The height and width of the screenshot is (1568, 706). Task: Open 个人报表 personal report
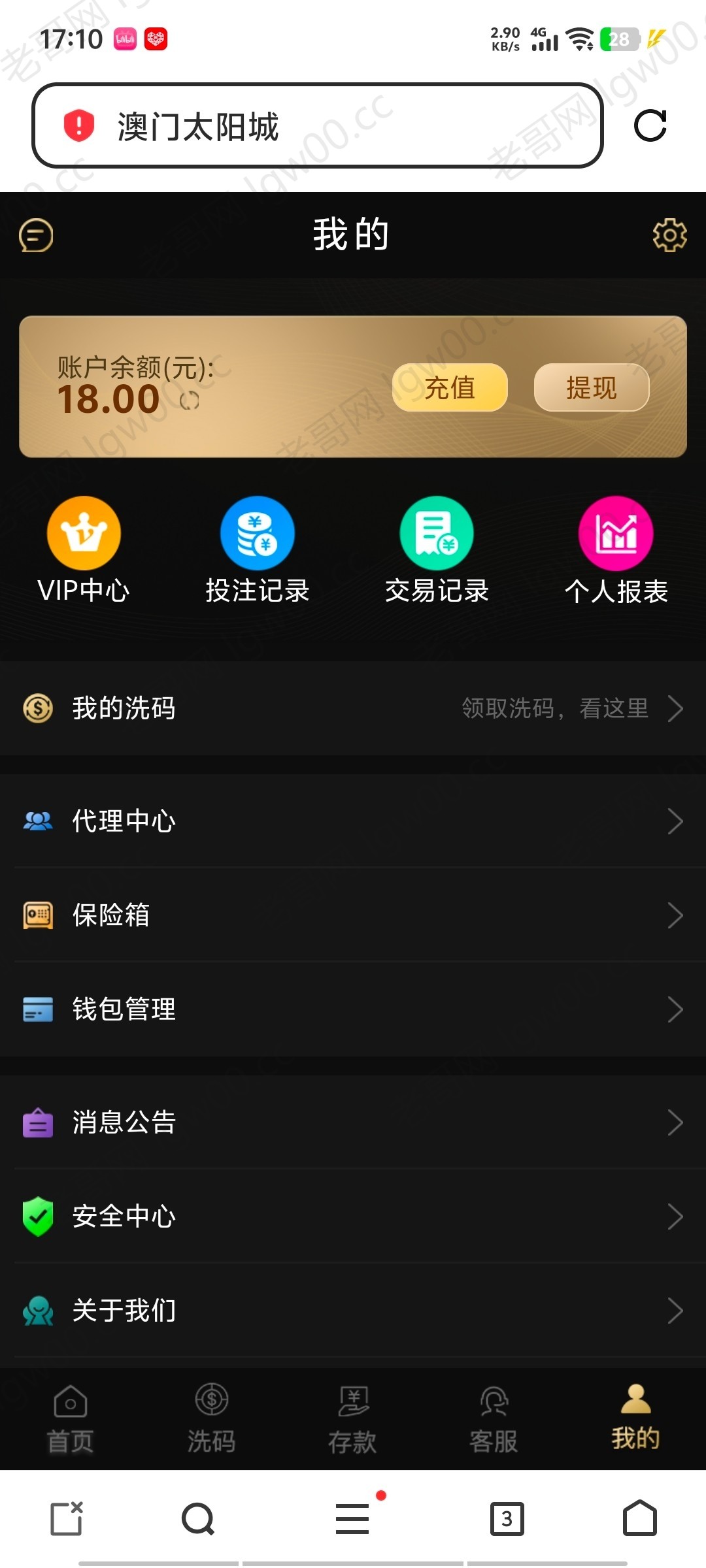(x=616, y=550)
